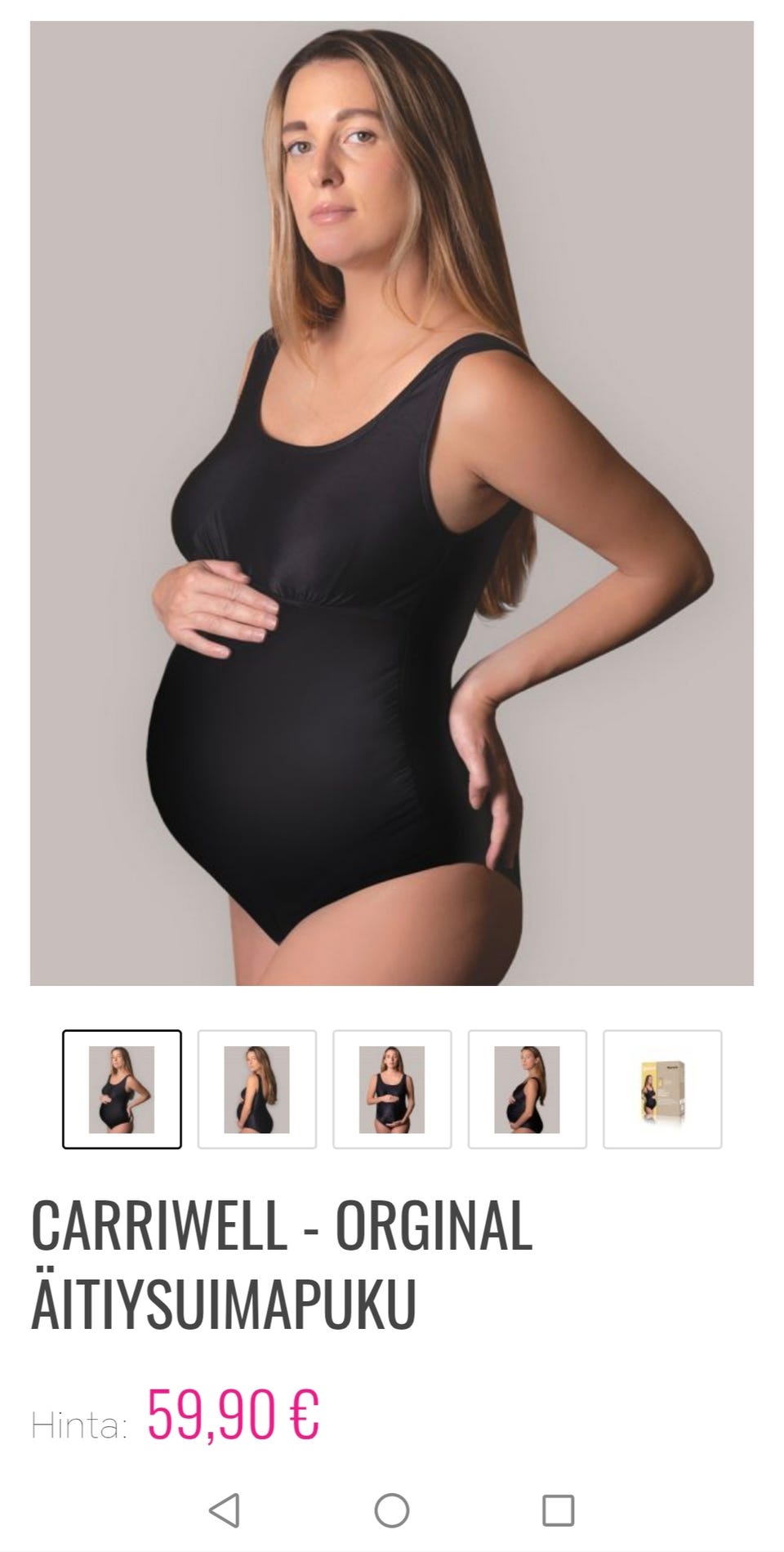
Task: Select the packaging box thumbnail
Action: (x=662, y=1090)
